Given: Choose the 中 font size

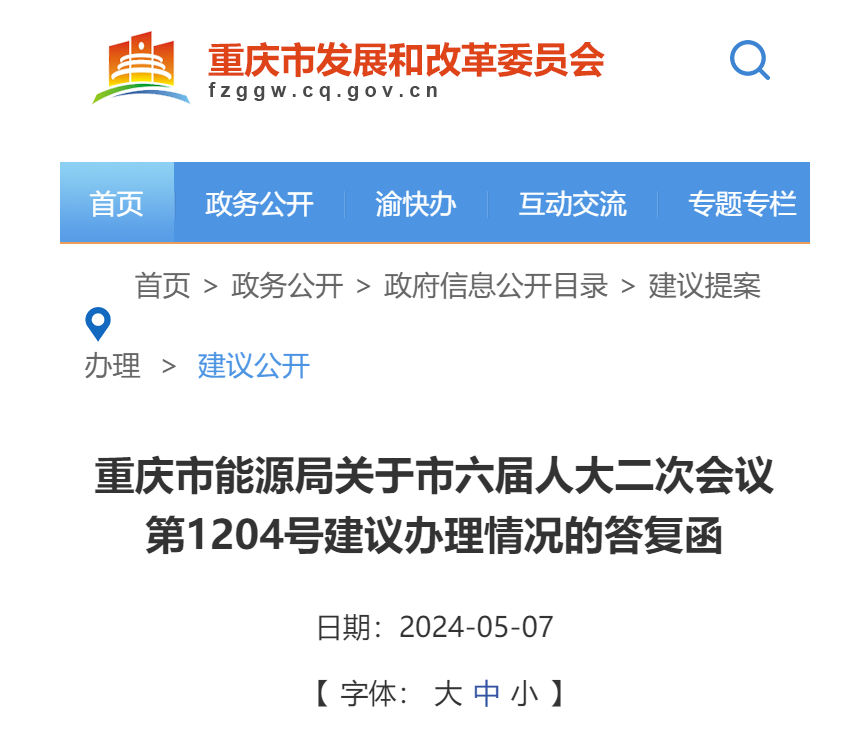Looking at the screenshot, I should click(x=487, y=693).
